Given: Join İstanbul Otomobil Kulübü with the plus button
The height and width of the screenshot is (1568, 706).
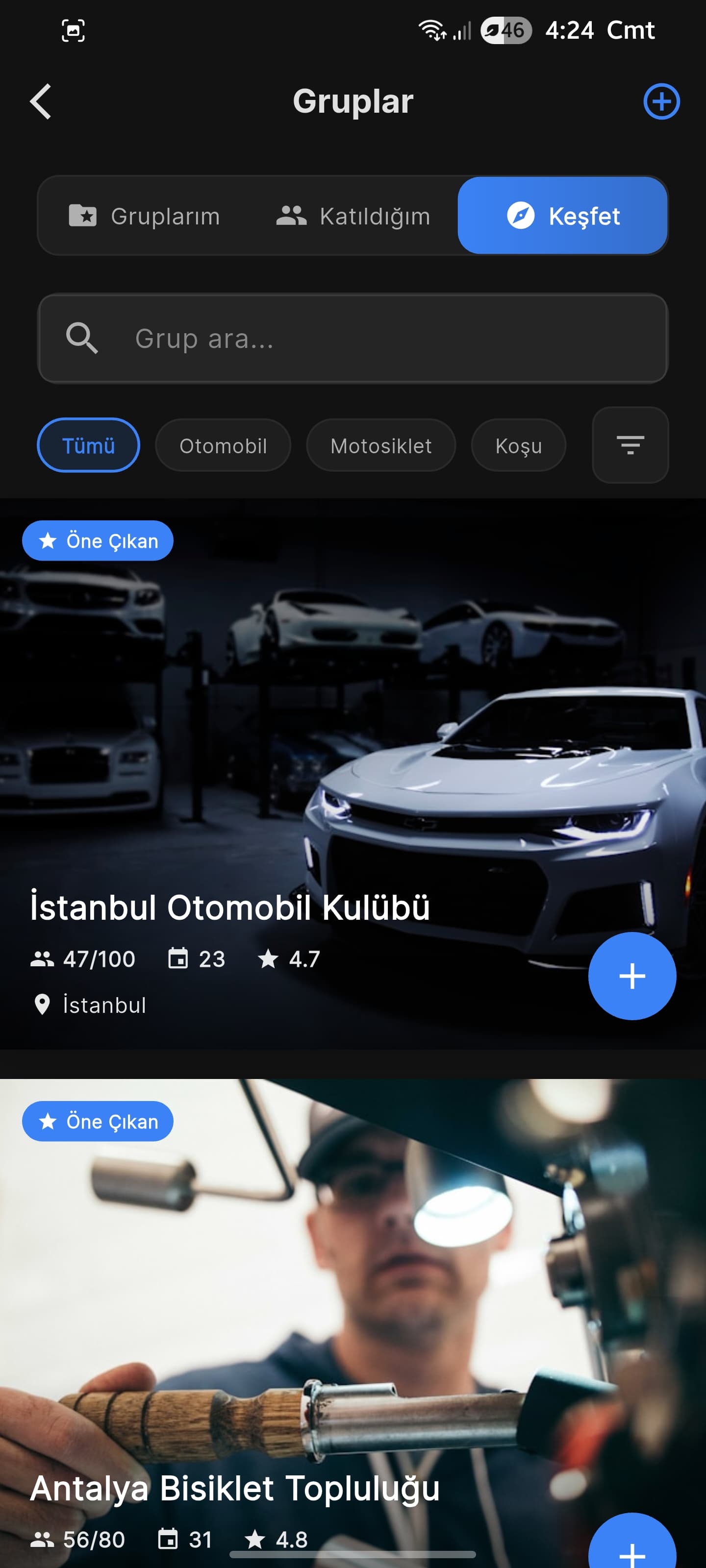Looking at the screenshot, I should pyautogui.click(x=631, y=976).
